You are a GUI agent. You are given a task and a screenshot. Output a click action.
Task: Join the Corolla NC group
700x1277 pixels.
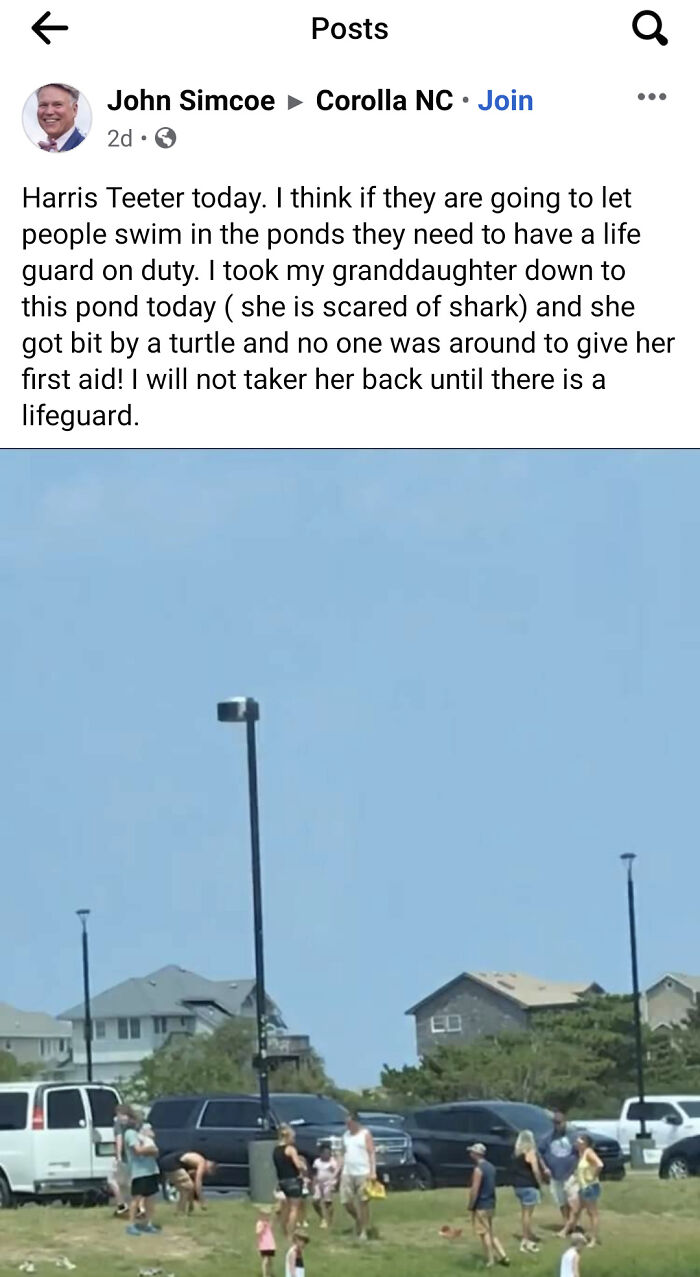(x=505, y=100)
